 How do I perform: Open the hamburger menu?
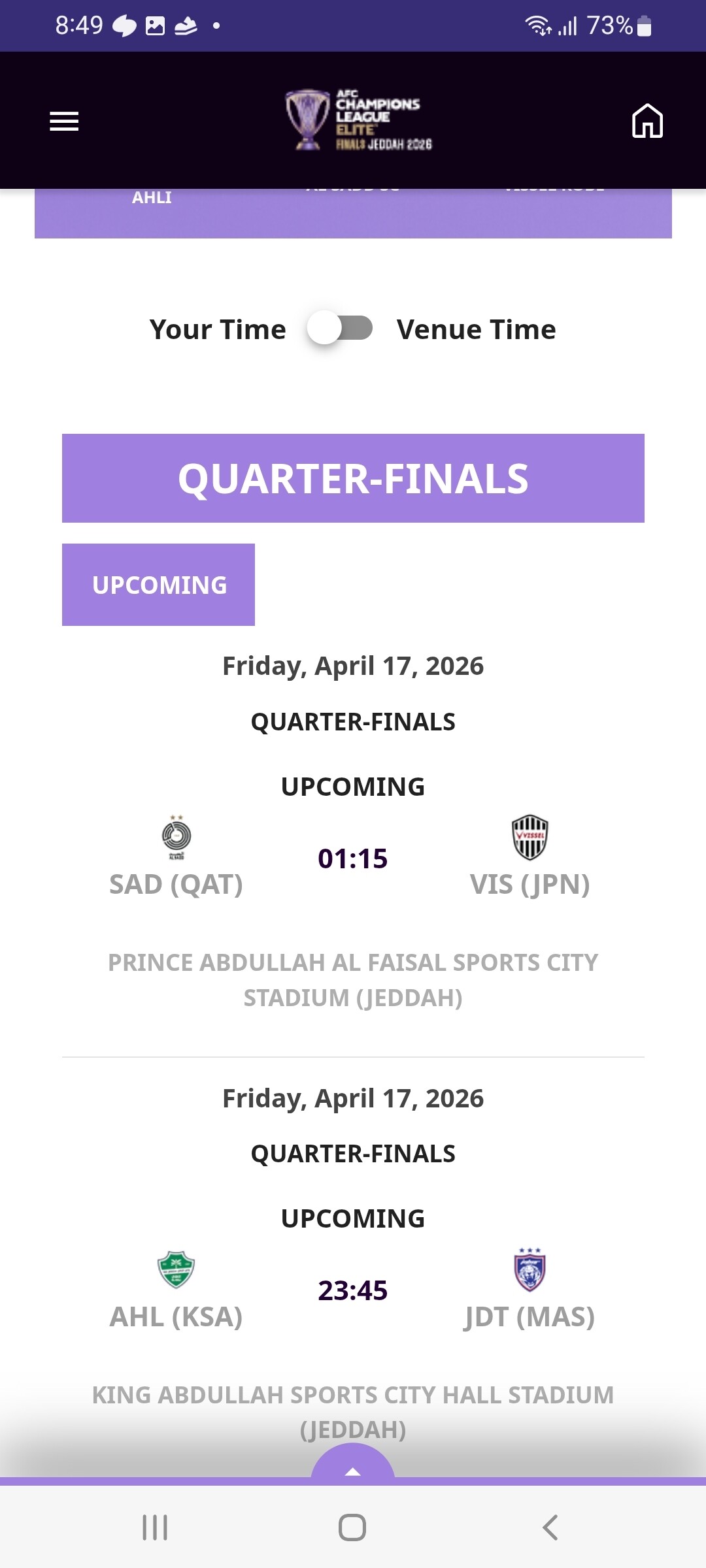pyautogui.click(x=64, y=122)
